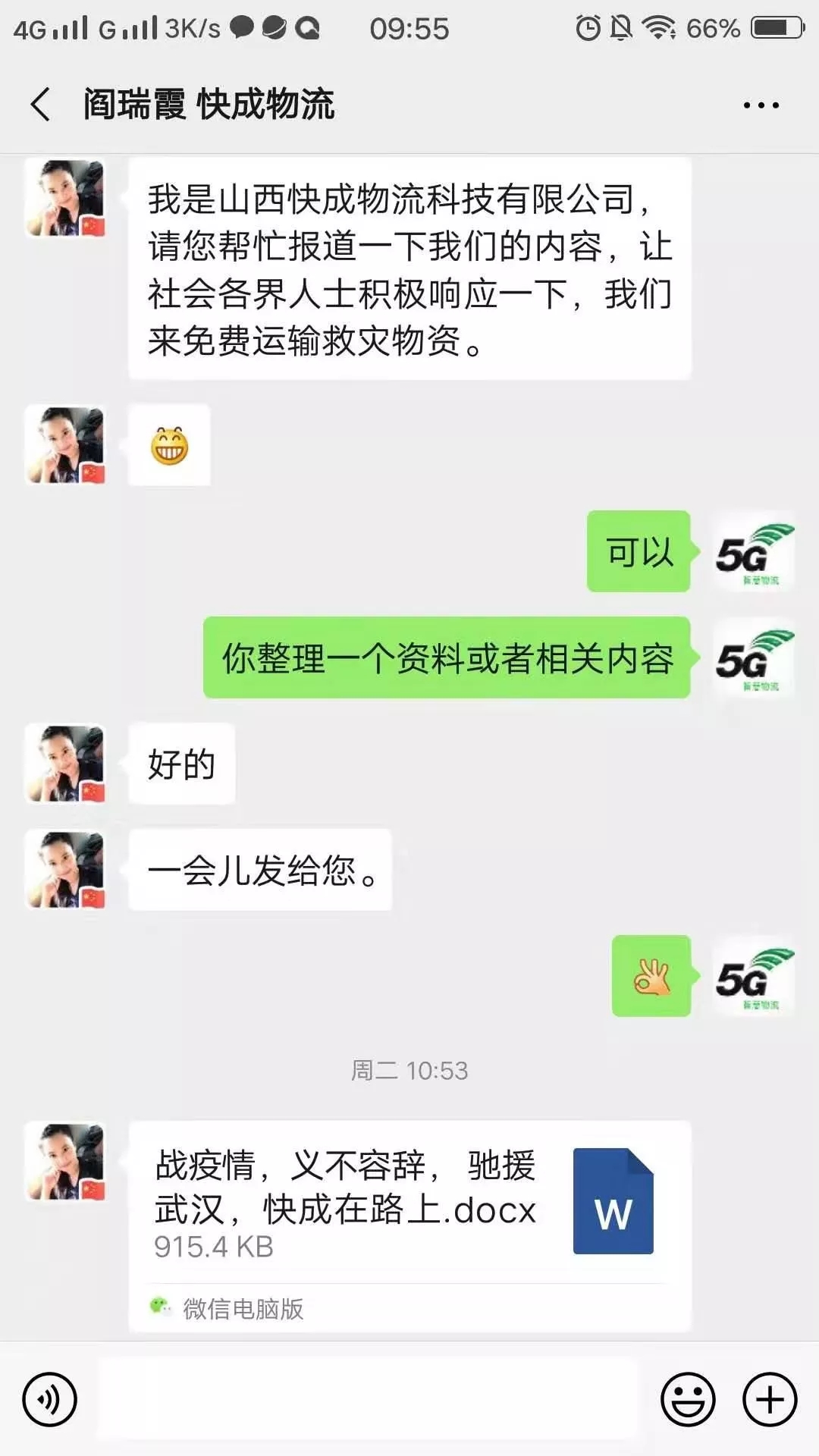Screen dimensions: 819x1456
Task: Focus the message text field
Action: click(x=368, y=1399)
